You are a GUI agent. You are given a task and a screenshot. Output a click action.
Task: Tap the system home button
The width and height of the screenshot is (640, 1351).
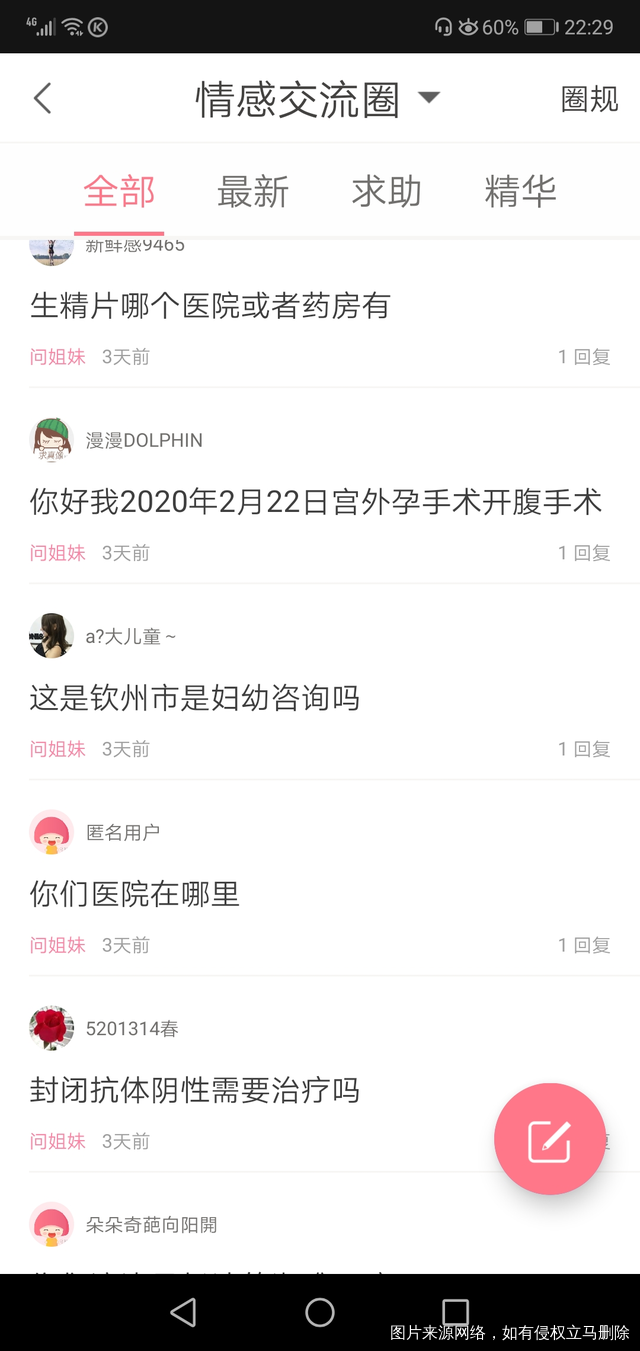click(320, 1312)
